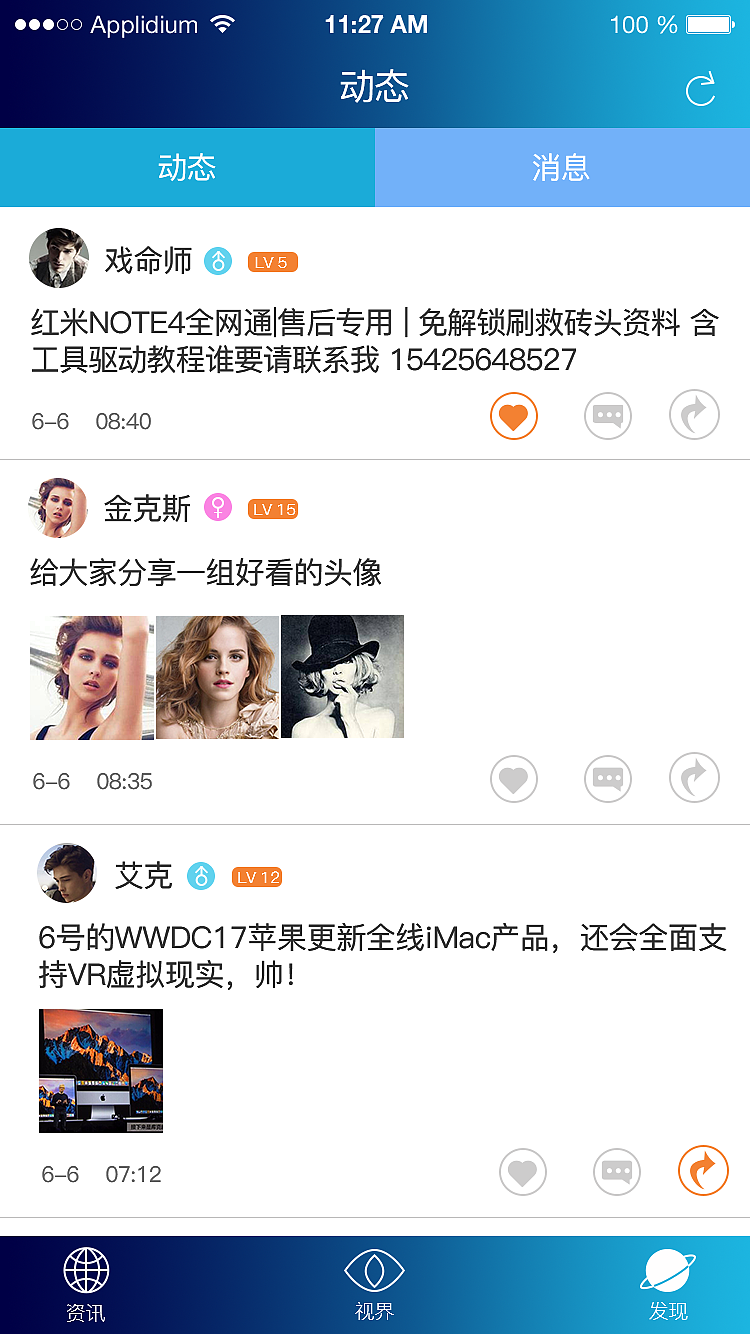Like 艾克's post by tapping the heart icon
This screenshot has width=750, height=1334.
(522, 1171)
